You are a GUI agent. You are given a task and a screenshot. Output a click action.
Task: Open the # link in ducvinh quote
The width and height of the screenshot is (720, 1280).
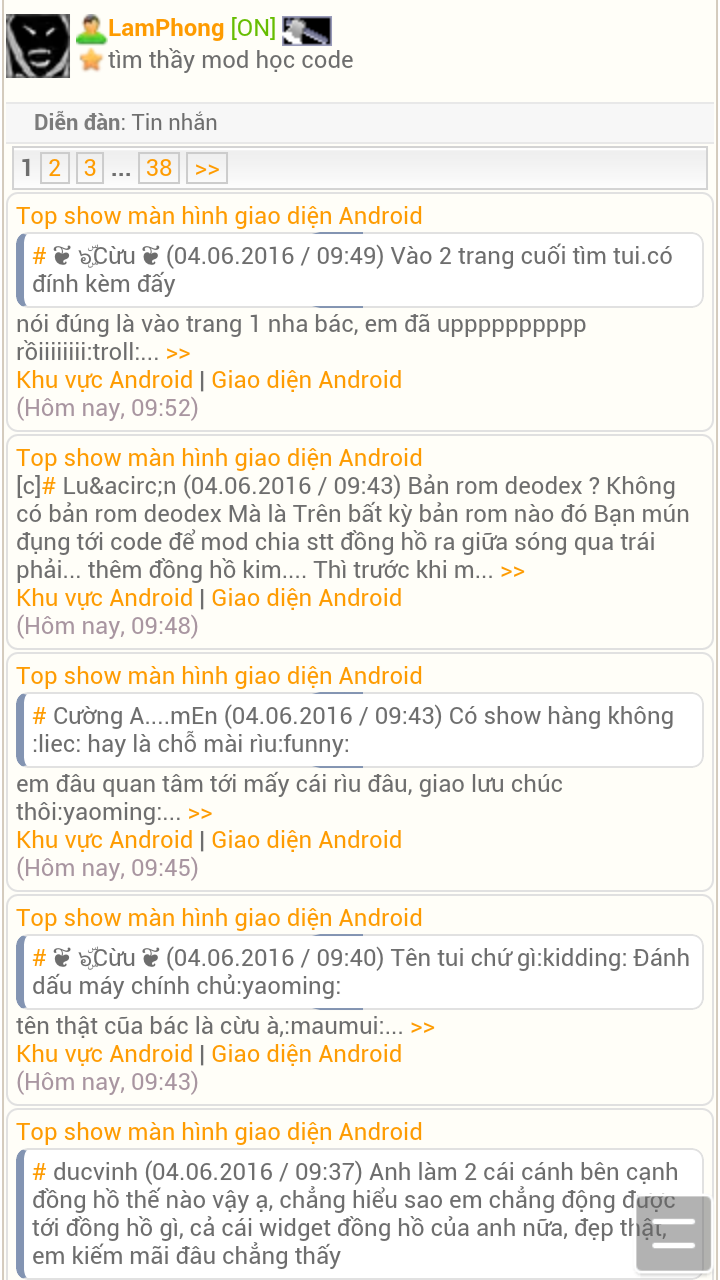tap(40, 1172)
